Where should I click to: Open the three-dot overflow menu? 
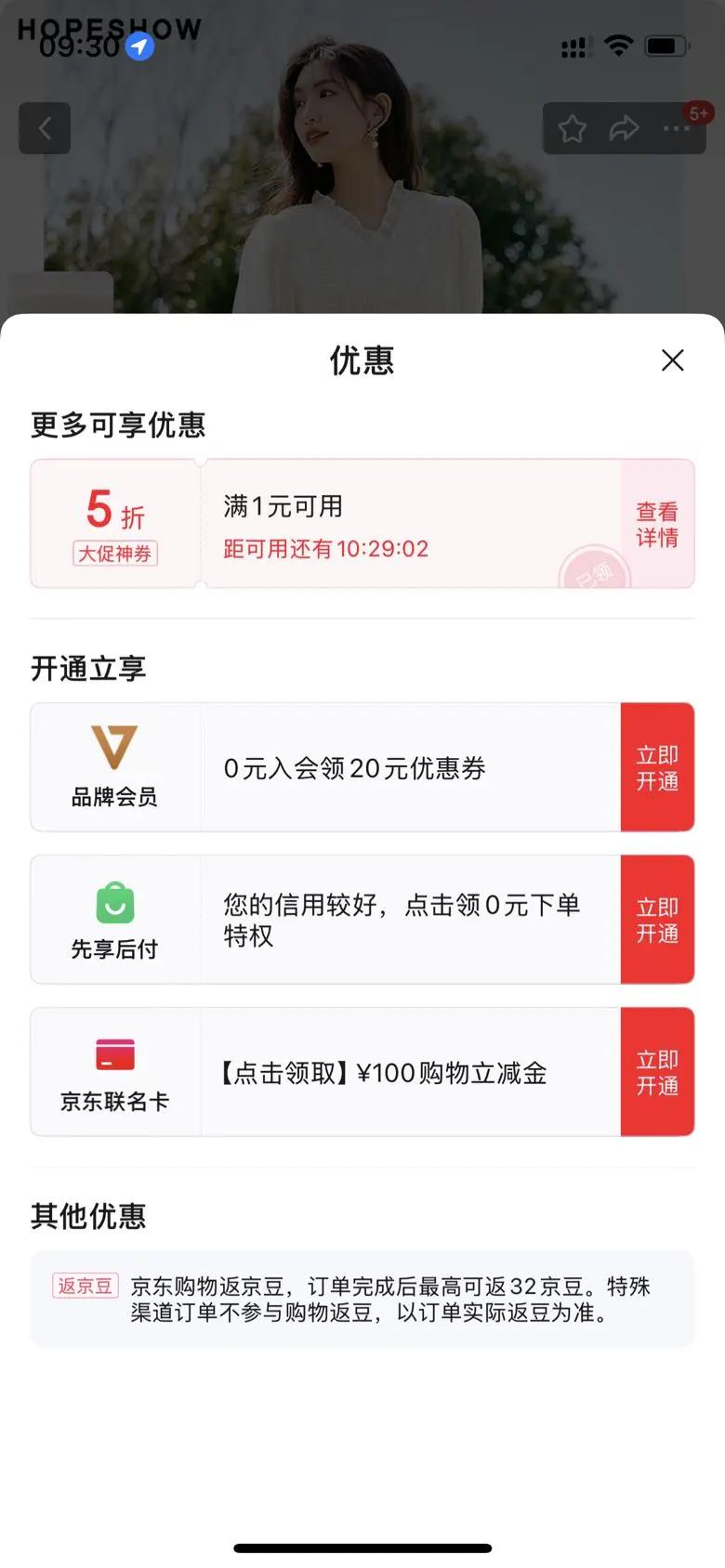coord(676,128)
